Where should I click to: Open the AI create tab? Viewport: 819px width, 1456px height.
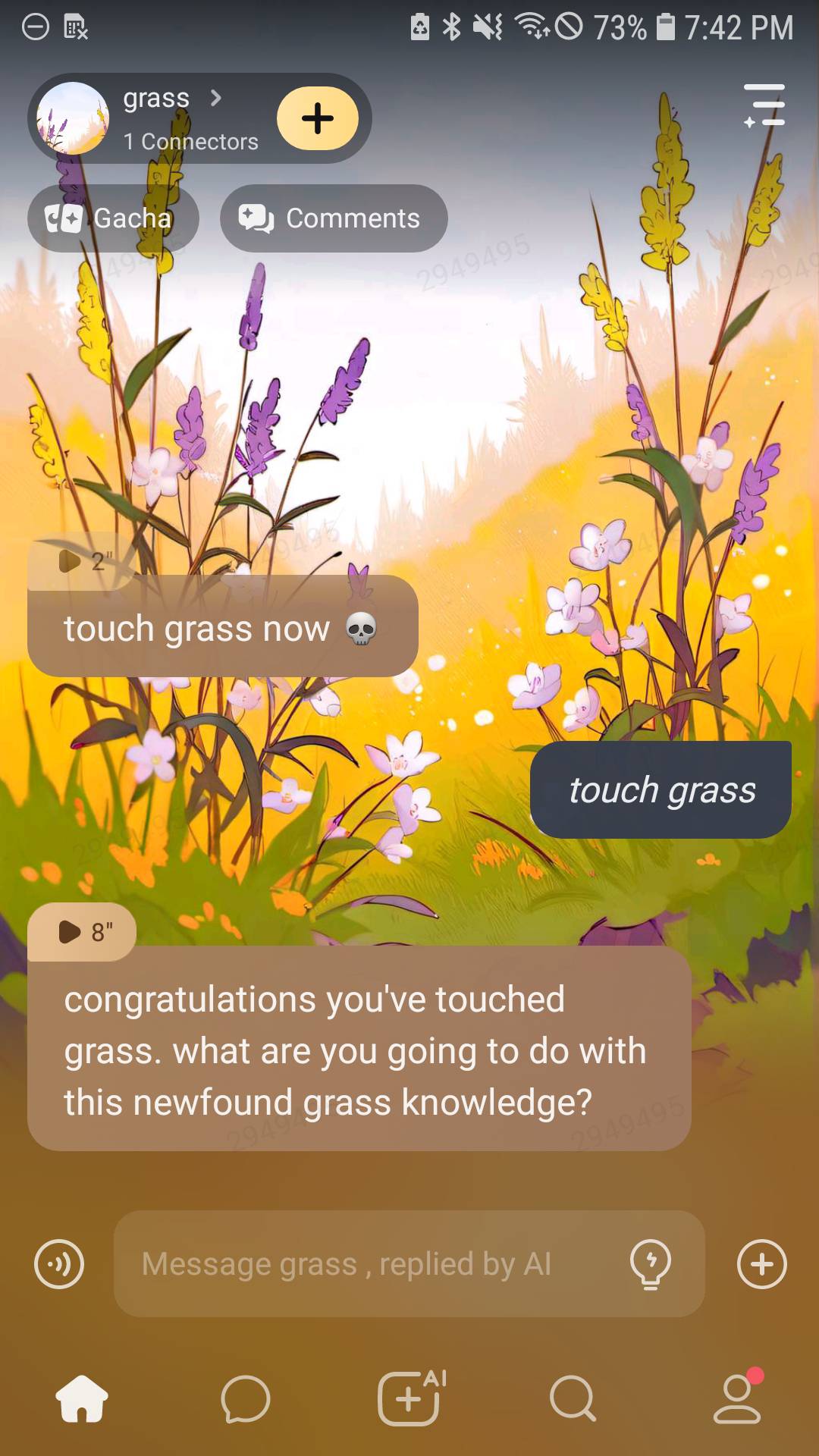[x=410, y=1398]
